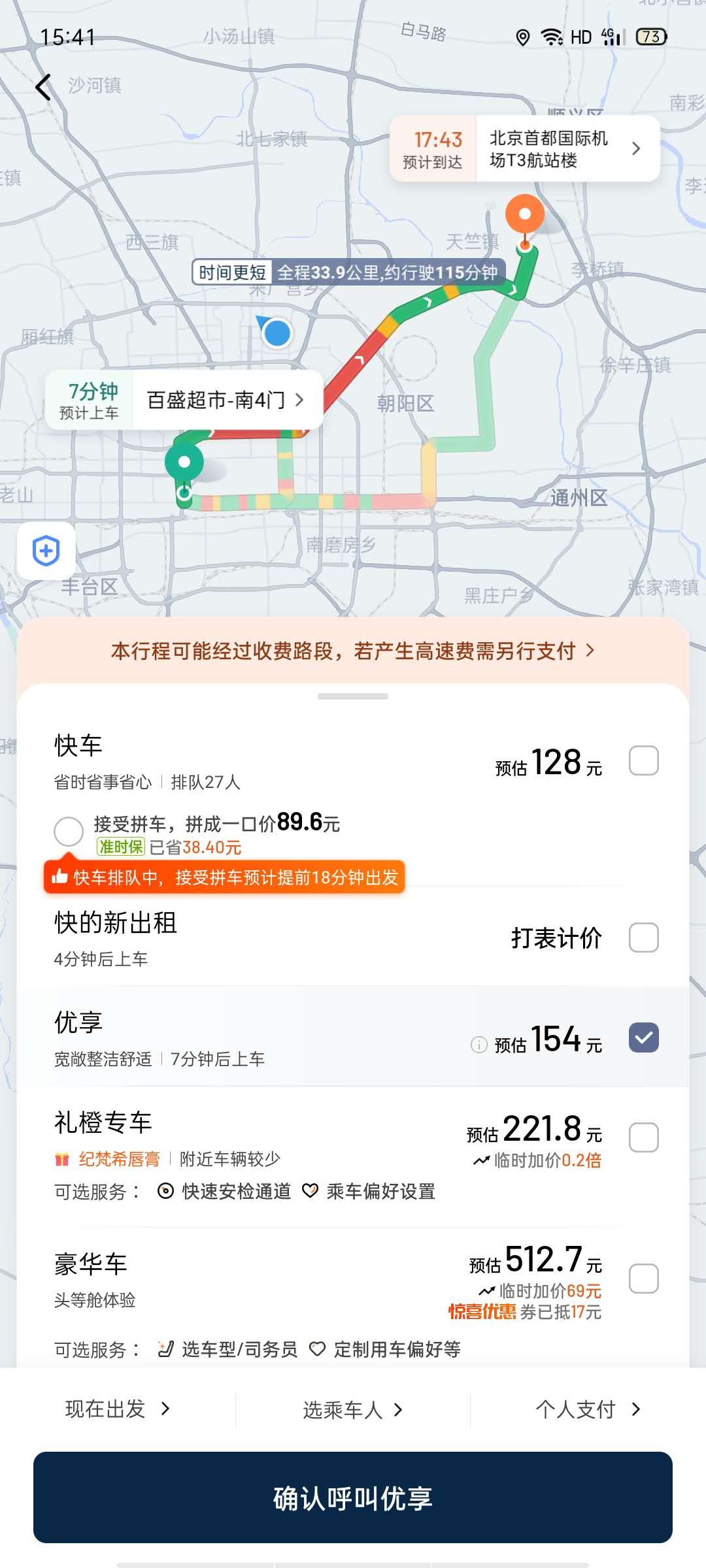Check the 礼橙专车 option
This screenshot has height=1568, width=706.
pos(643,1137)
